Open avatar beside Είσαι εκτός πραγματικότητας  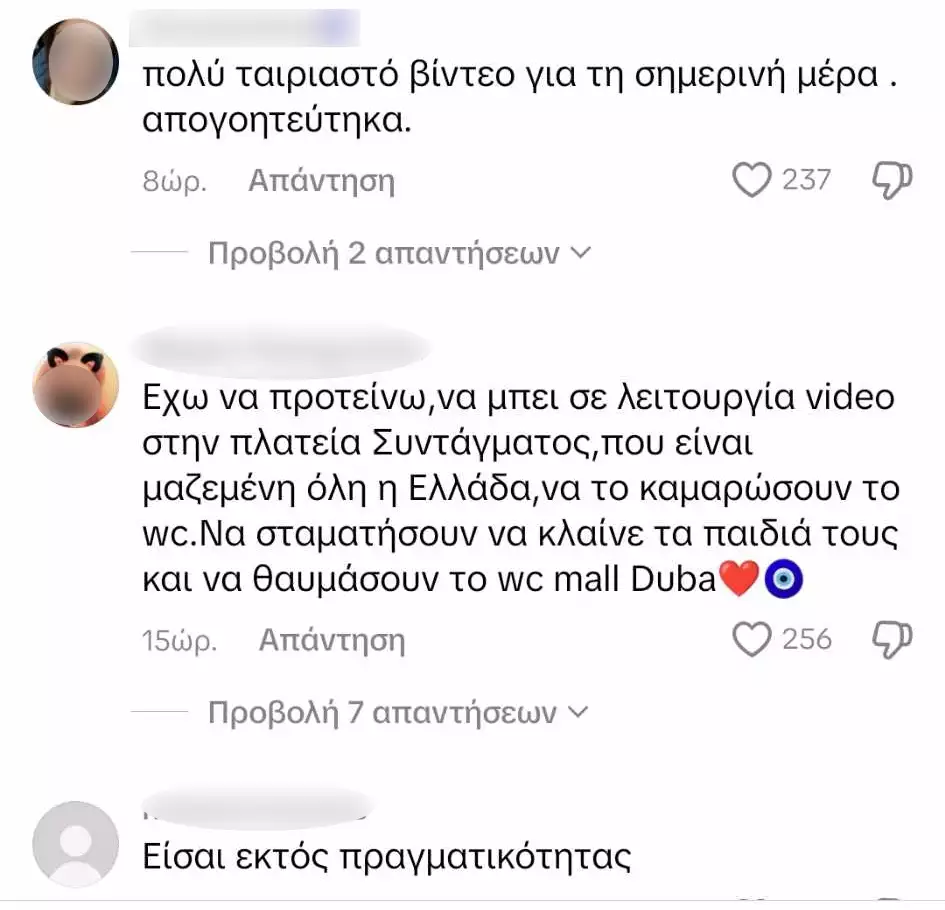[76, 844]
